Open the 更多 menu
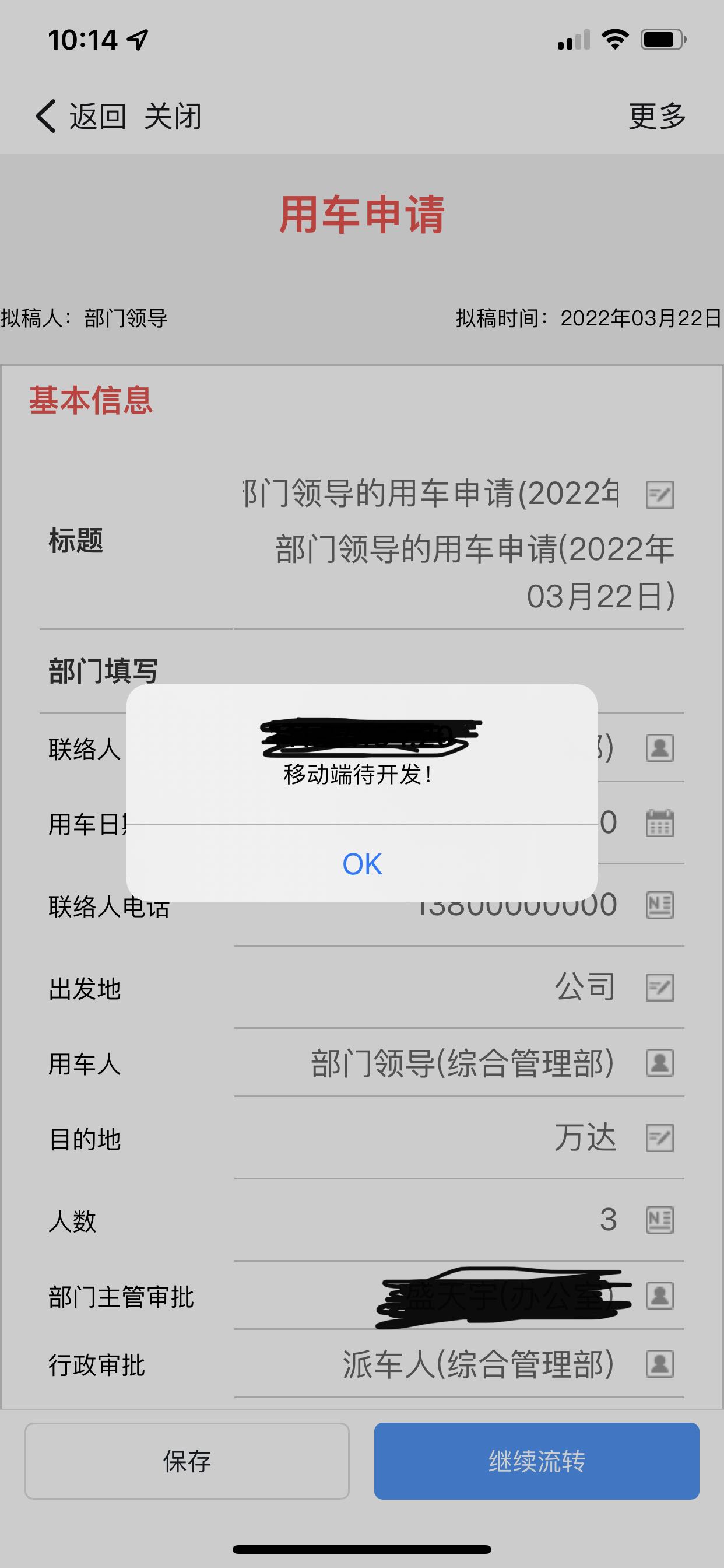This screenshot has height=1568, width=724. pyautogui.click(x=656, y=116)
